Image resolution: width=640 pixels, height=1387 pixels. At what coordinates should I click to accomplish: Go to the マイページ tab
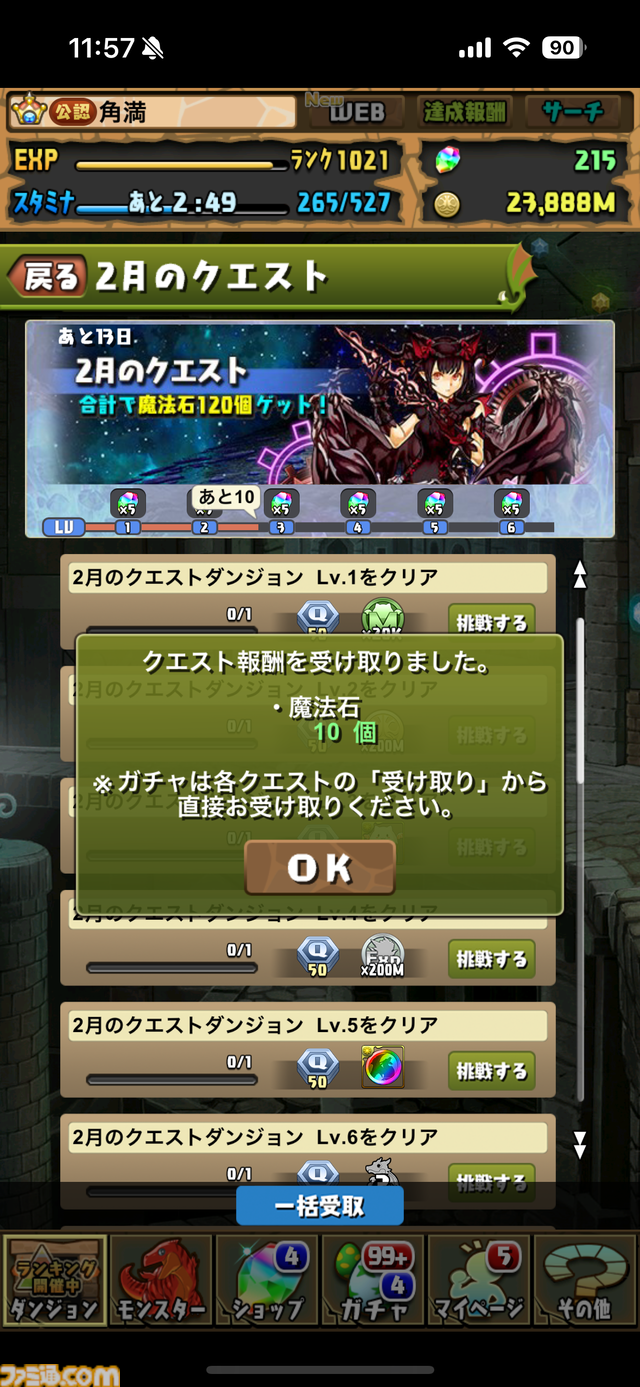tap(479, 1281)
